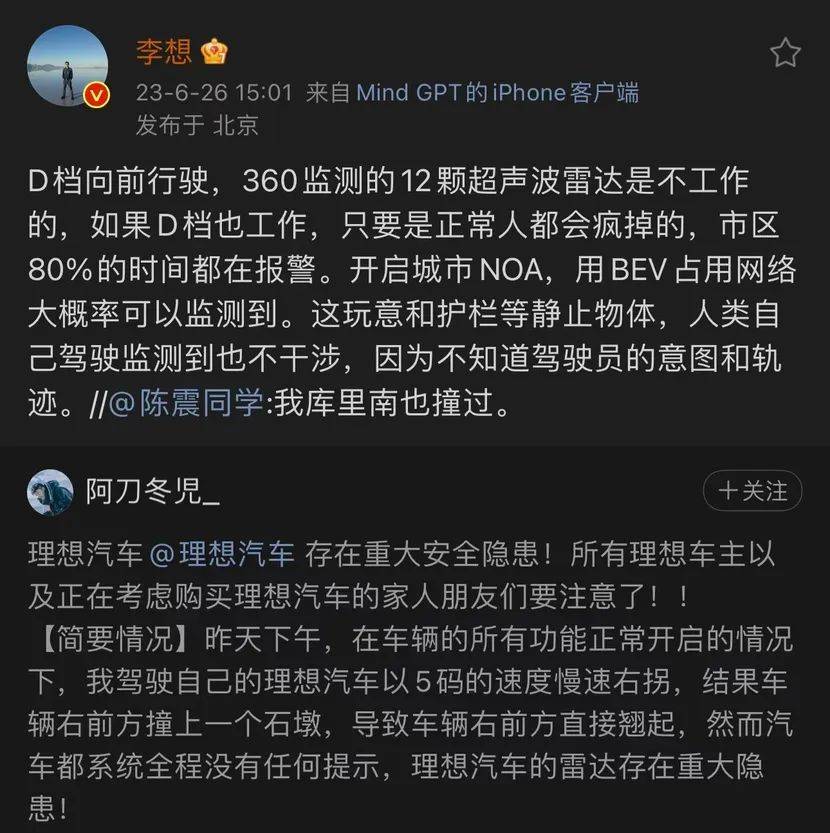Open 李想's profile avatar
The height and width of the screenshot is (833, 830).
click(67, 67)
